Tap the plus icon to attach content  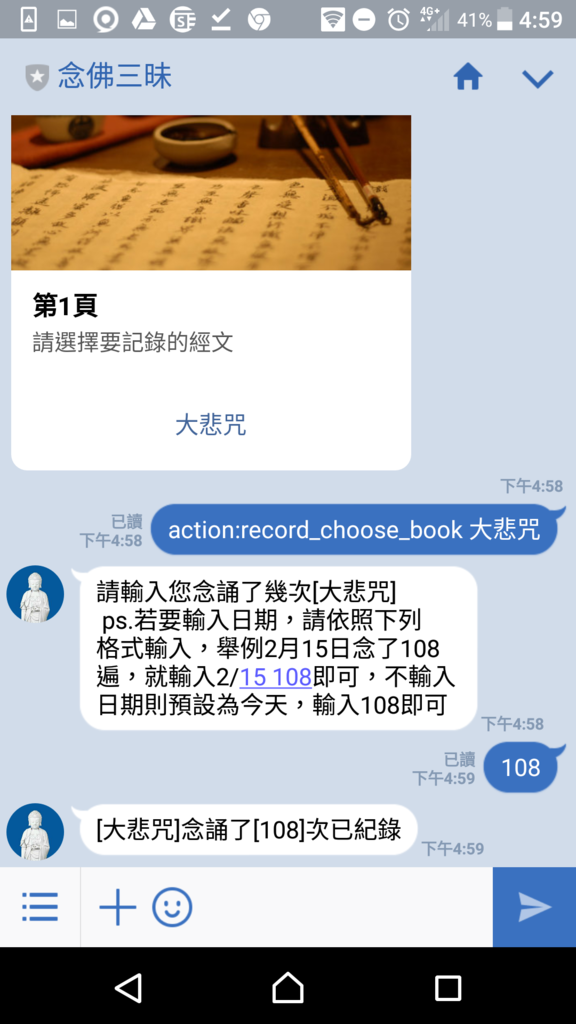[x=118, y=907]
